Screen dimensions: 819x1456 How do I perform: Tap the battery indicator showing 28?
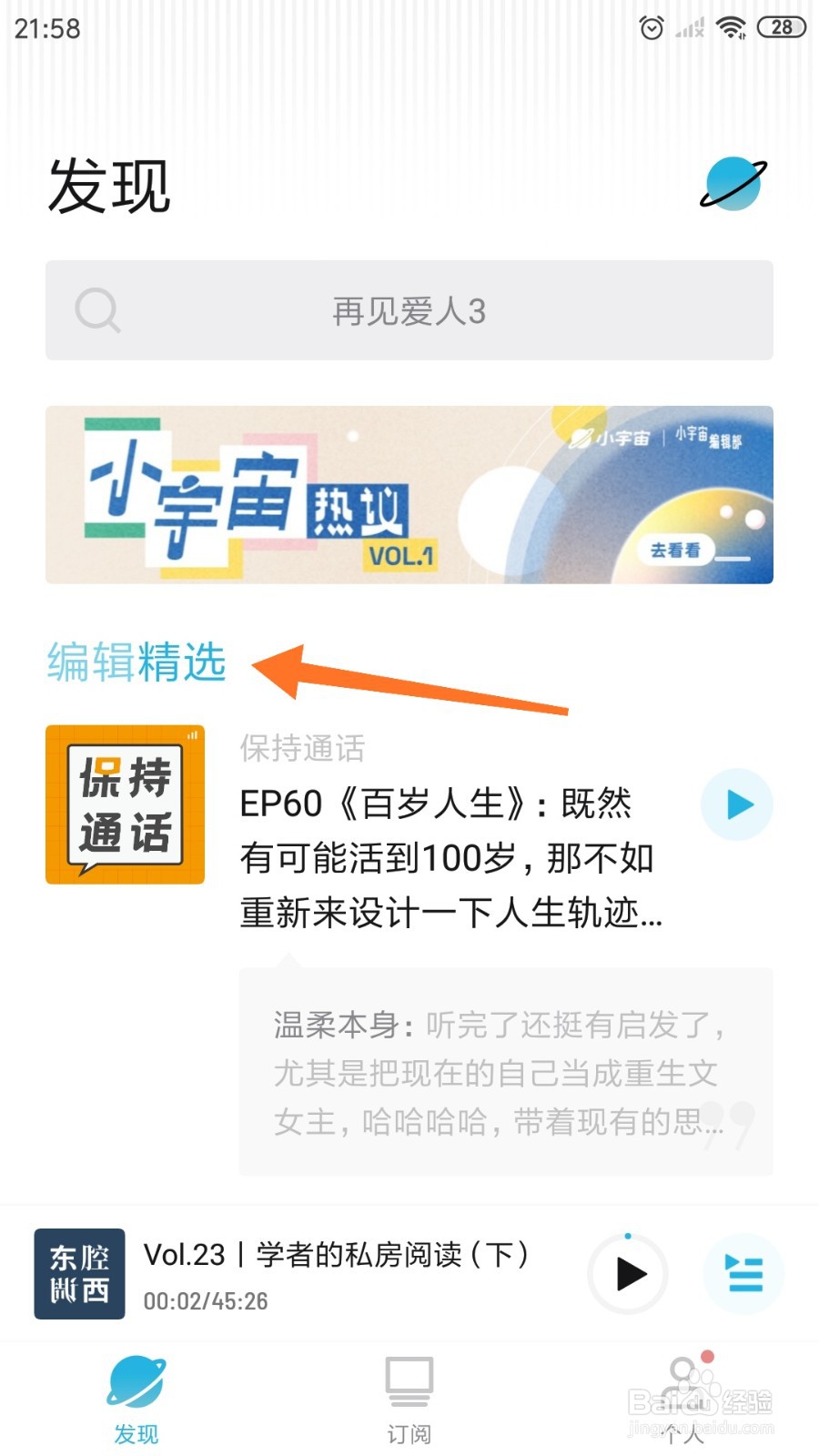pyautogui.click(x=781, y=26)
